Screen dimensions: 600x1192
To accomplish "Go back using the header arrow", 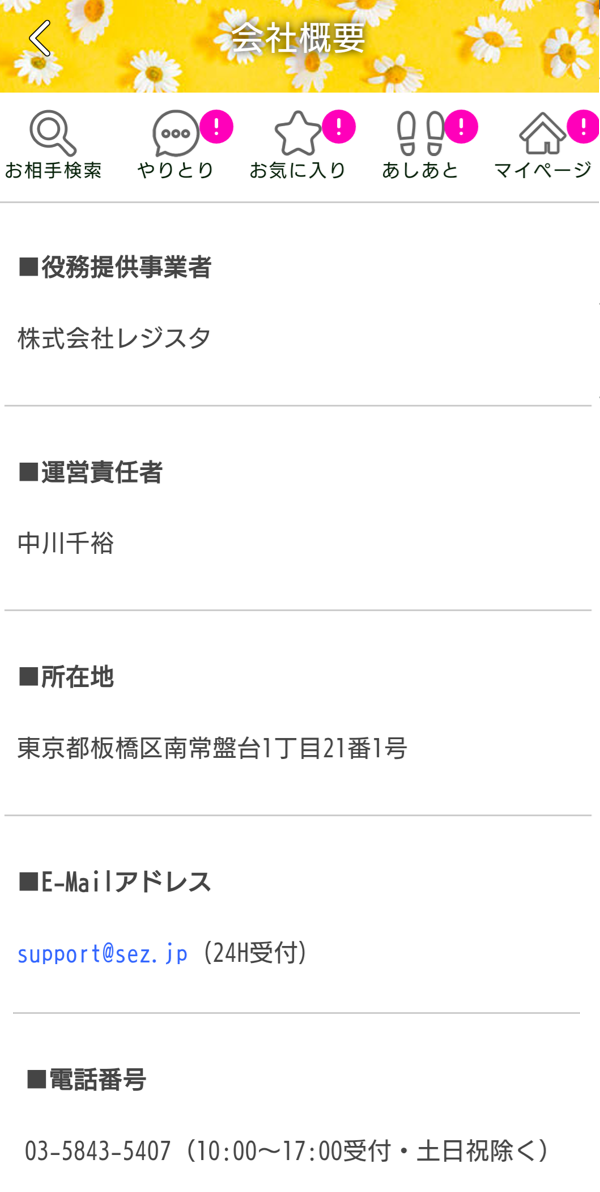I will click(39, 40).
